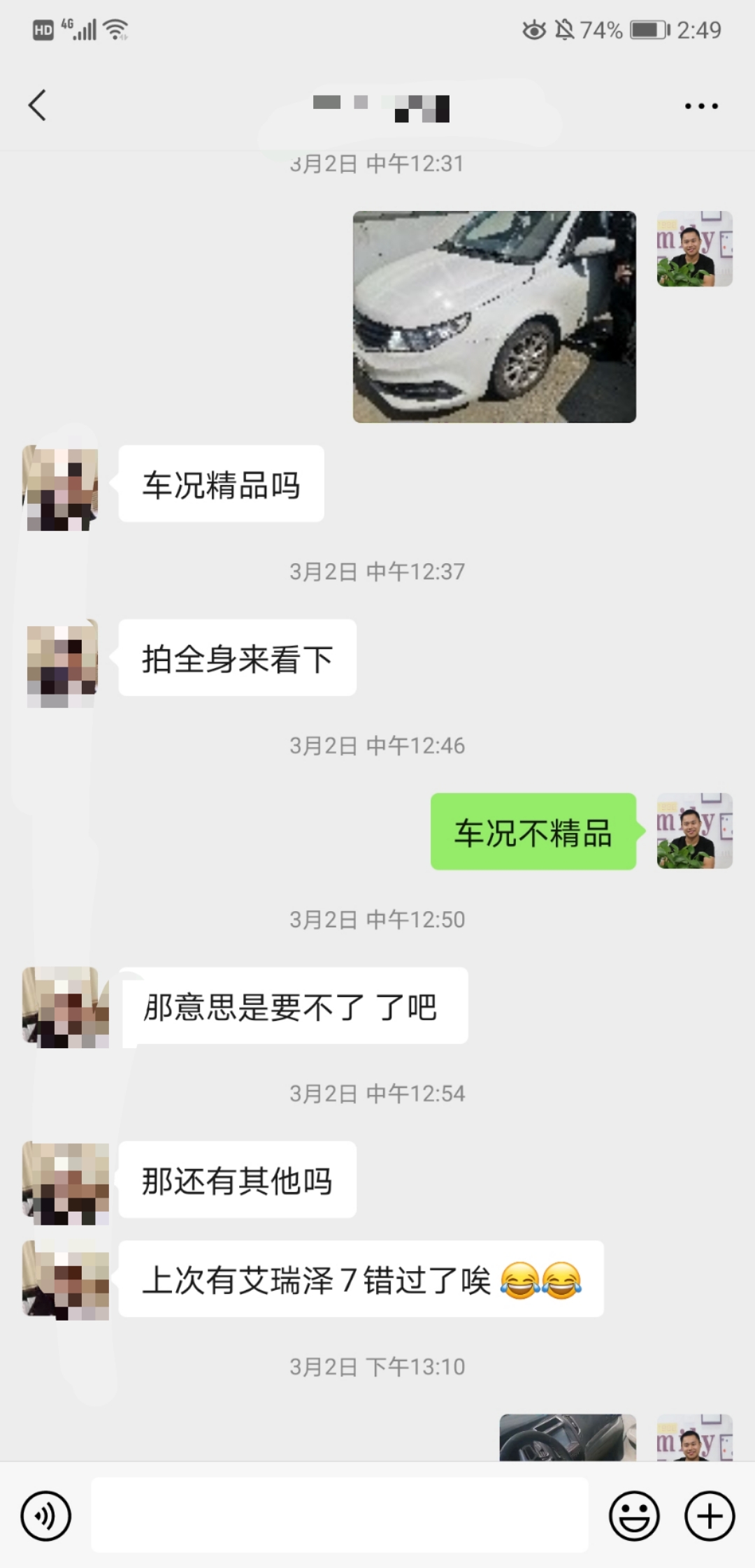Tap the eye comfort icon in status bar
This screenshot has width=755, height=1568.
pos(535,29)
